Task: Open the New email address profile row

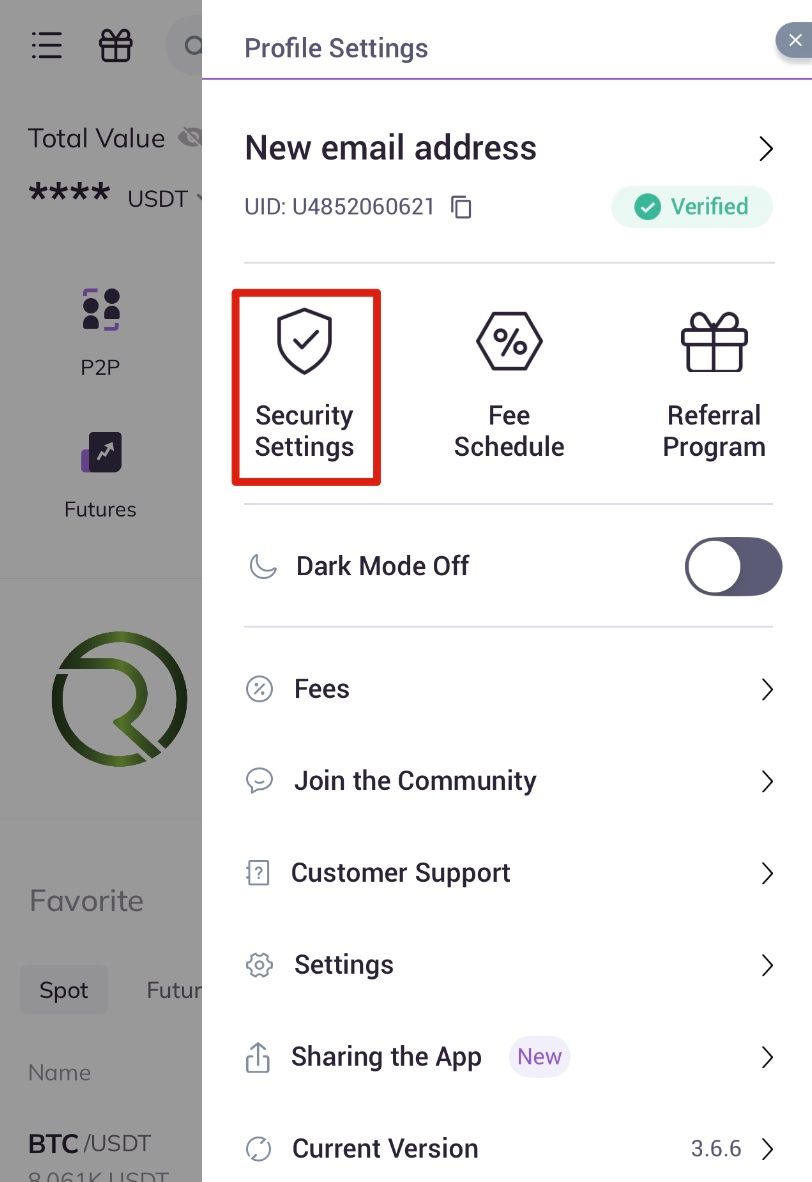Action: tap(508, 149)
